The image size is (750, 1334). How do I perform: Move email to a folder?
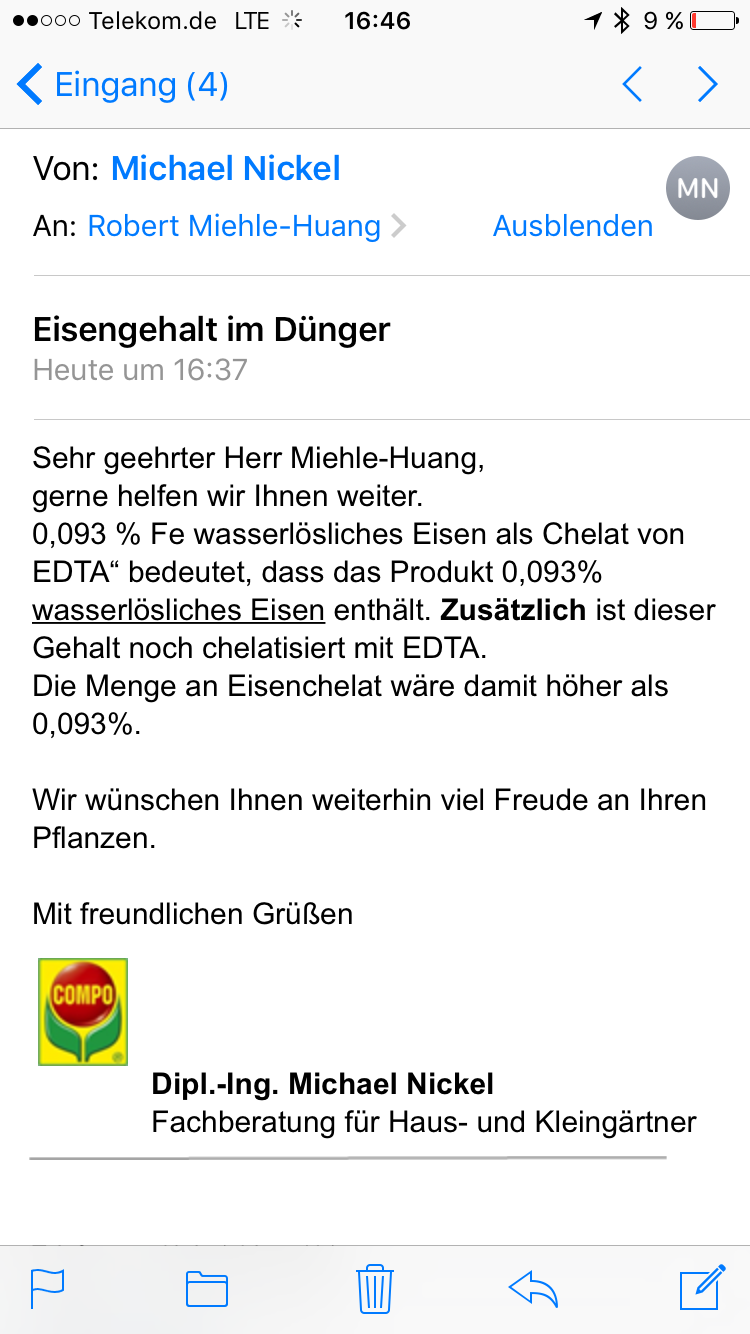click(x=207, y=1289)
